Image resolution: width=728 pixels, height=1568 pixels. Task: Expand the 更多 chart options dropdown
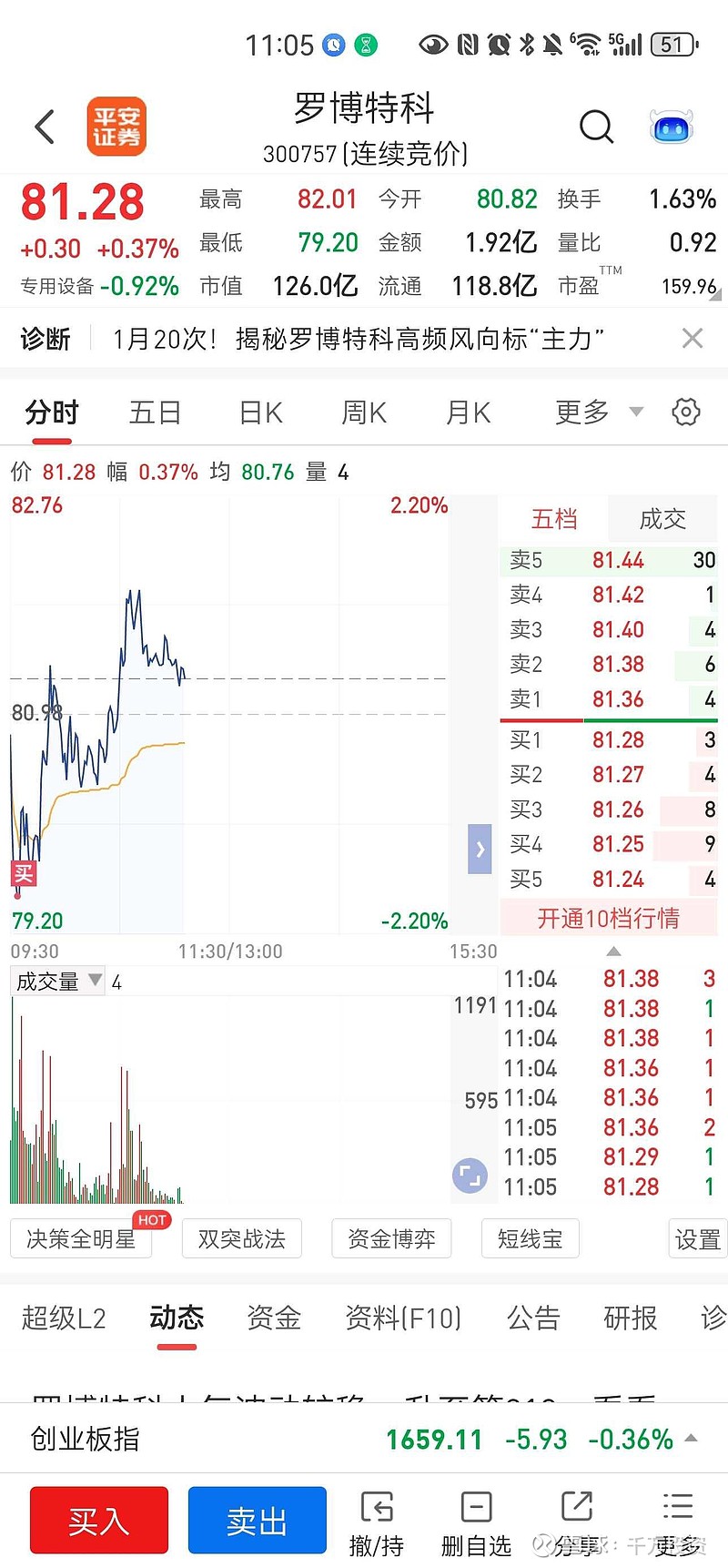point(599,412)
